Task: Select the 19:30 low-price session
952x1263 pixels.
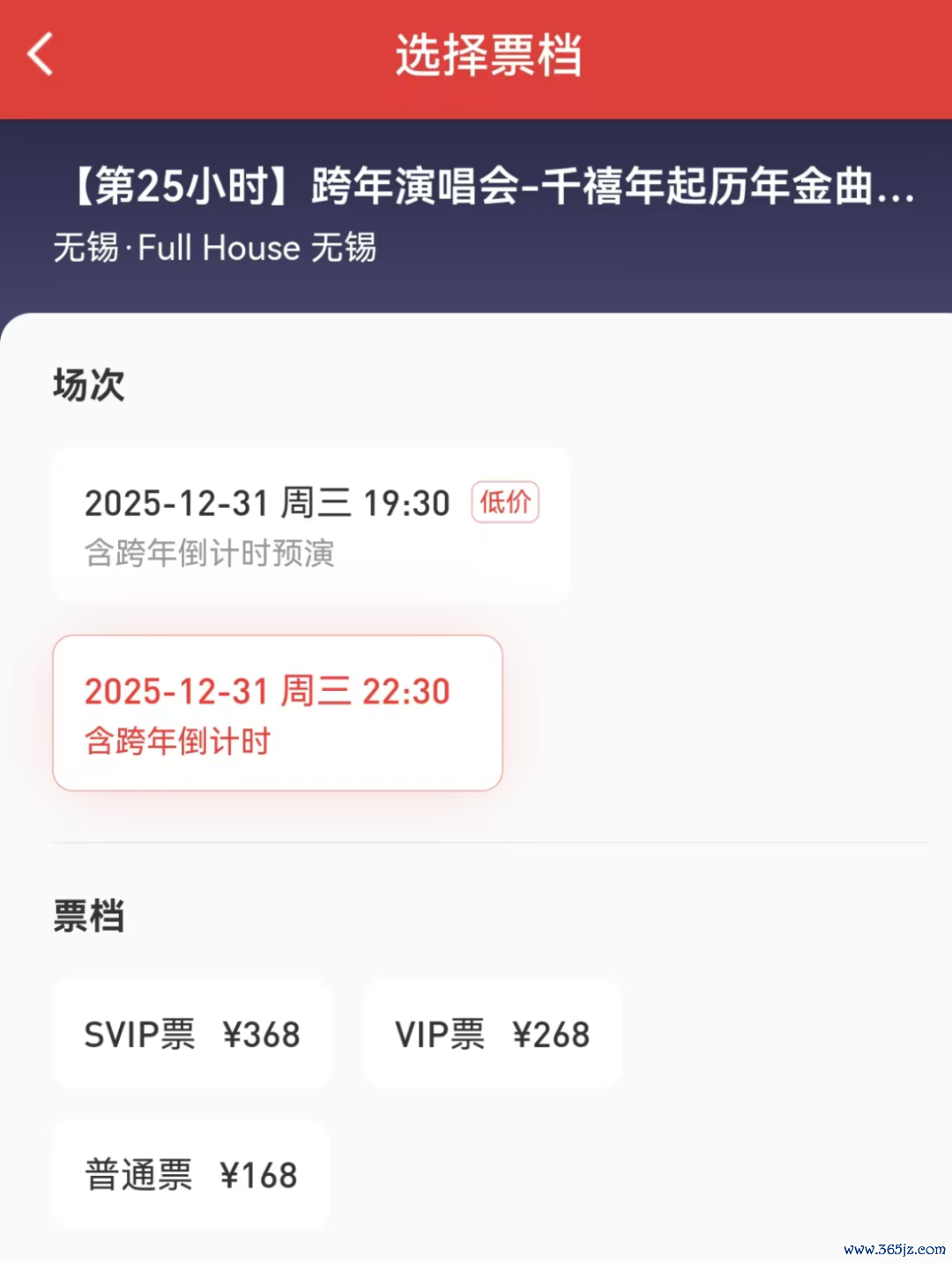Action: [x=310, y=525]
